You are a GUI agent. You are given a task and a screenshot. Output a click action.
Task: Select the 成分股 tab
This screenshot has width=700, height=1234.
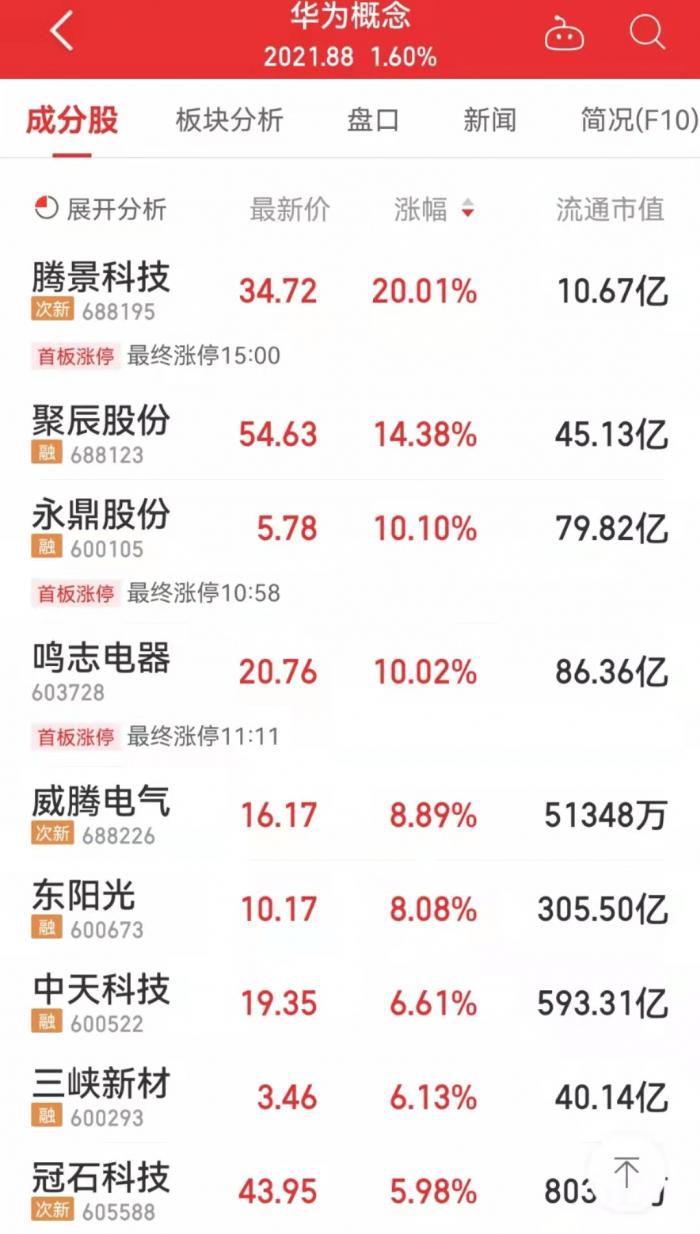pyautogui.click(x=72, y=121)
